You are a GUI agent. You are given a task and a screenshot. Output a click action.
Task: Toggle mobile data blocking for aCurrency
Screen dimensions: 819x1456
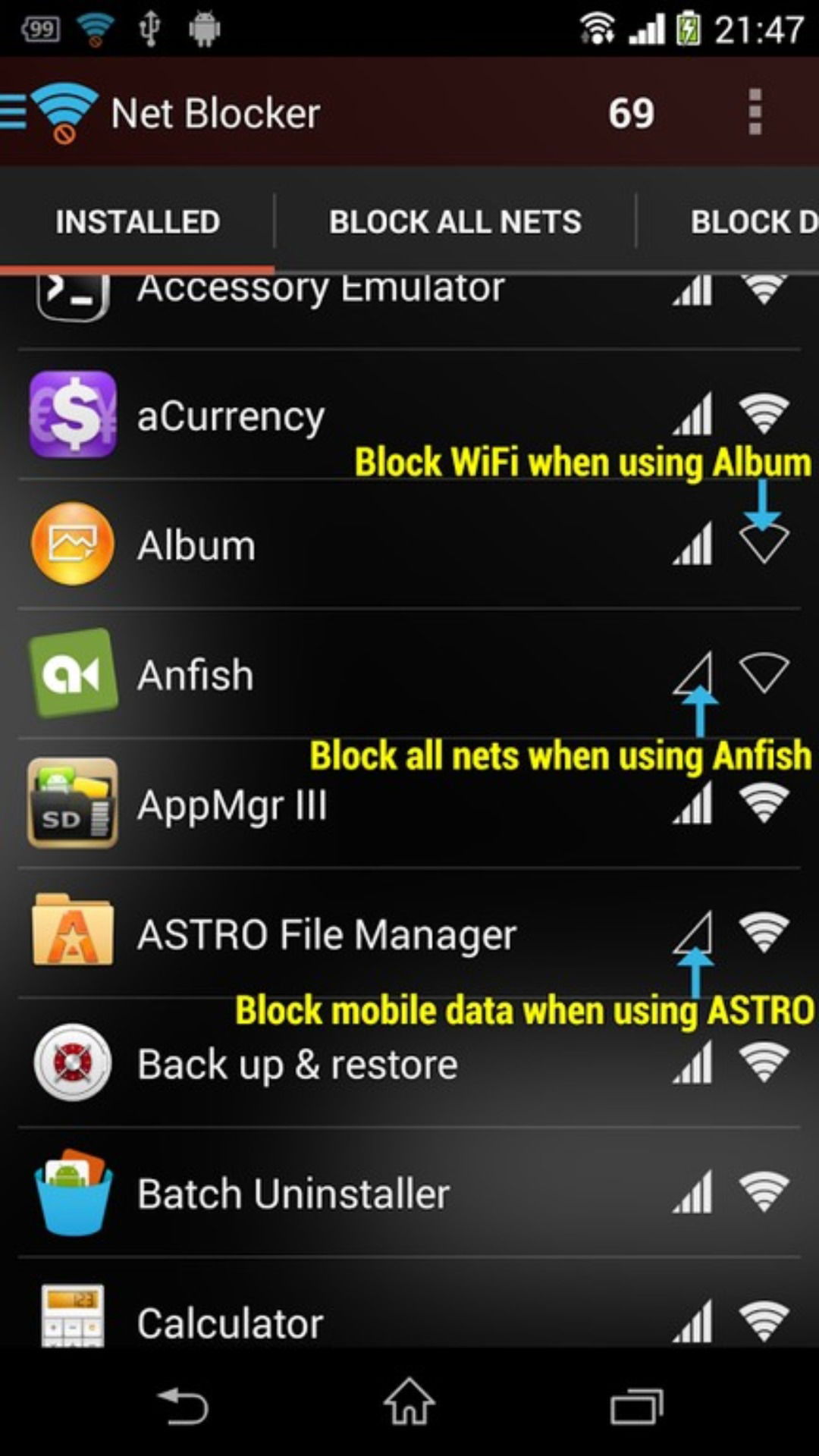tap(693, 415)
